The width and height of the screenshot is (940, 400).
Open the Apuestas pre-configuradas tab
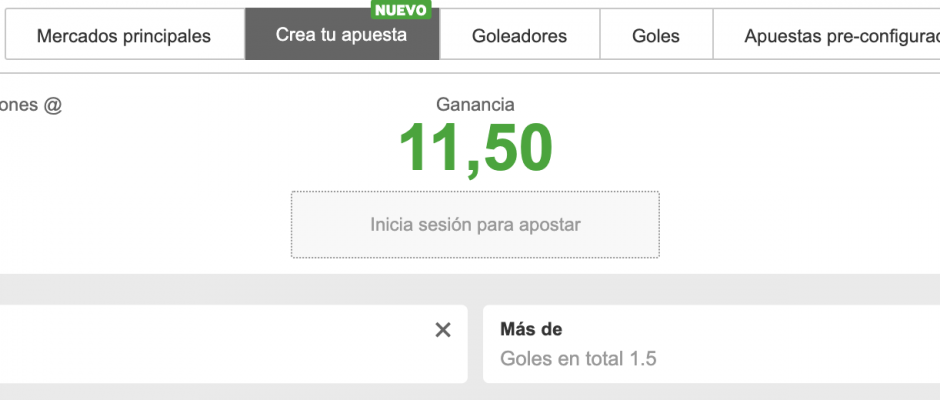point(830,36)
